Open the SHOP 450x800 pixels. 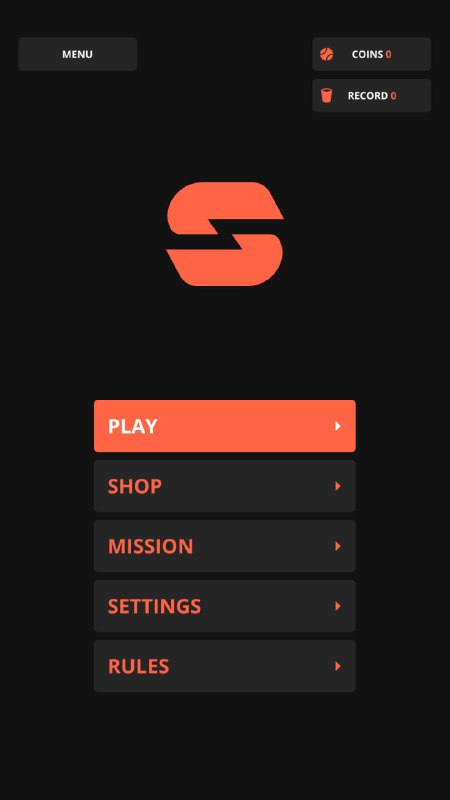click(224, 486)
